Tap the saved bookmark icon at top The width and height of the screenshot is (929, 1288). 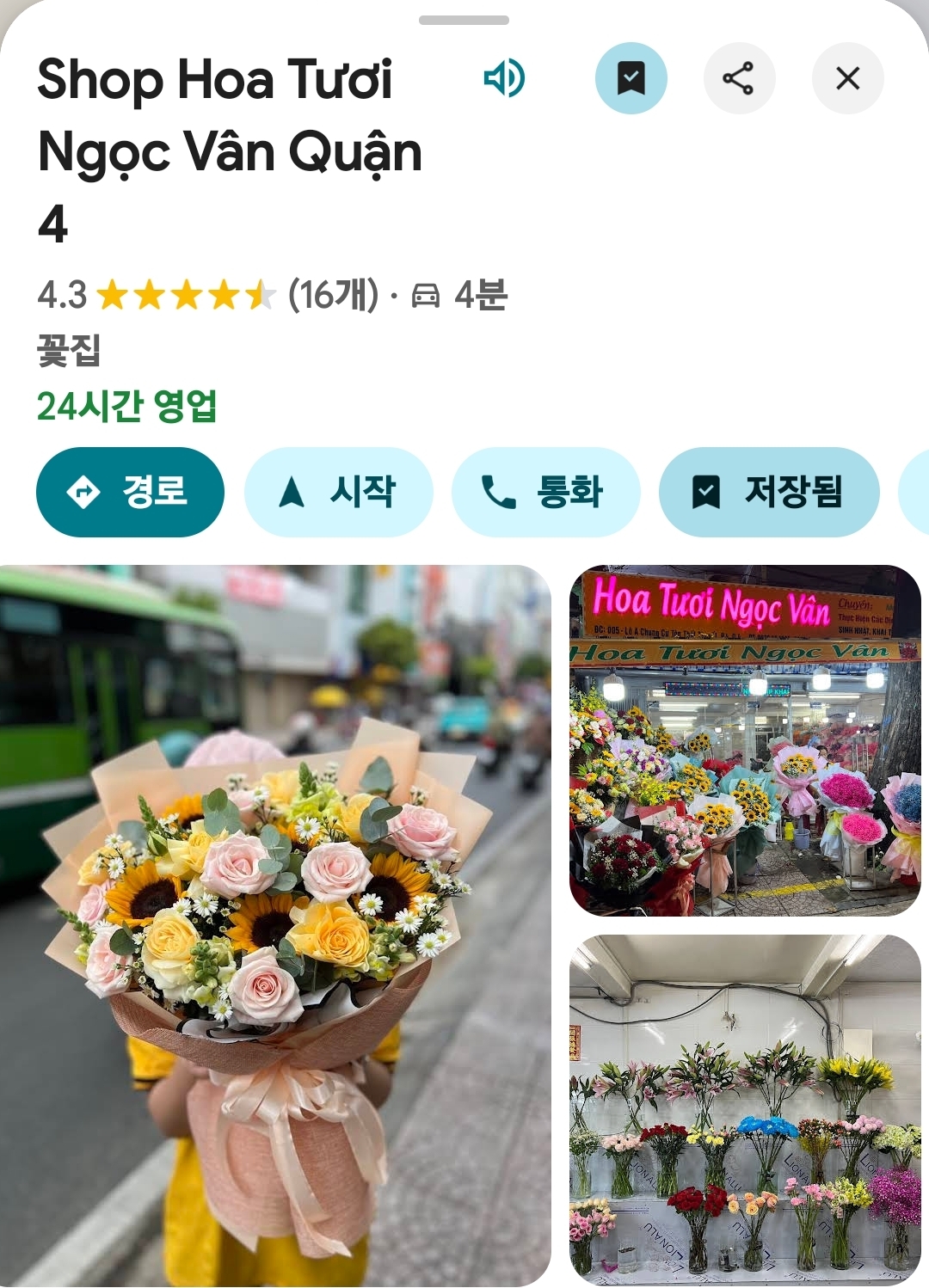point(631,78)
